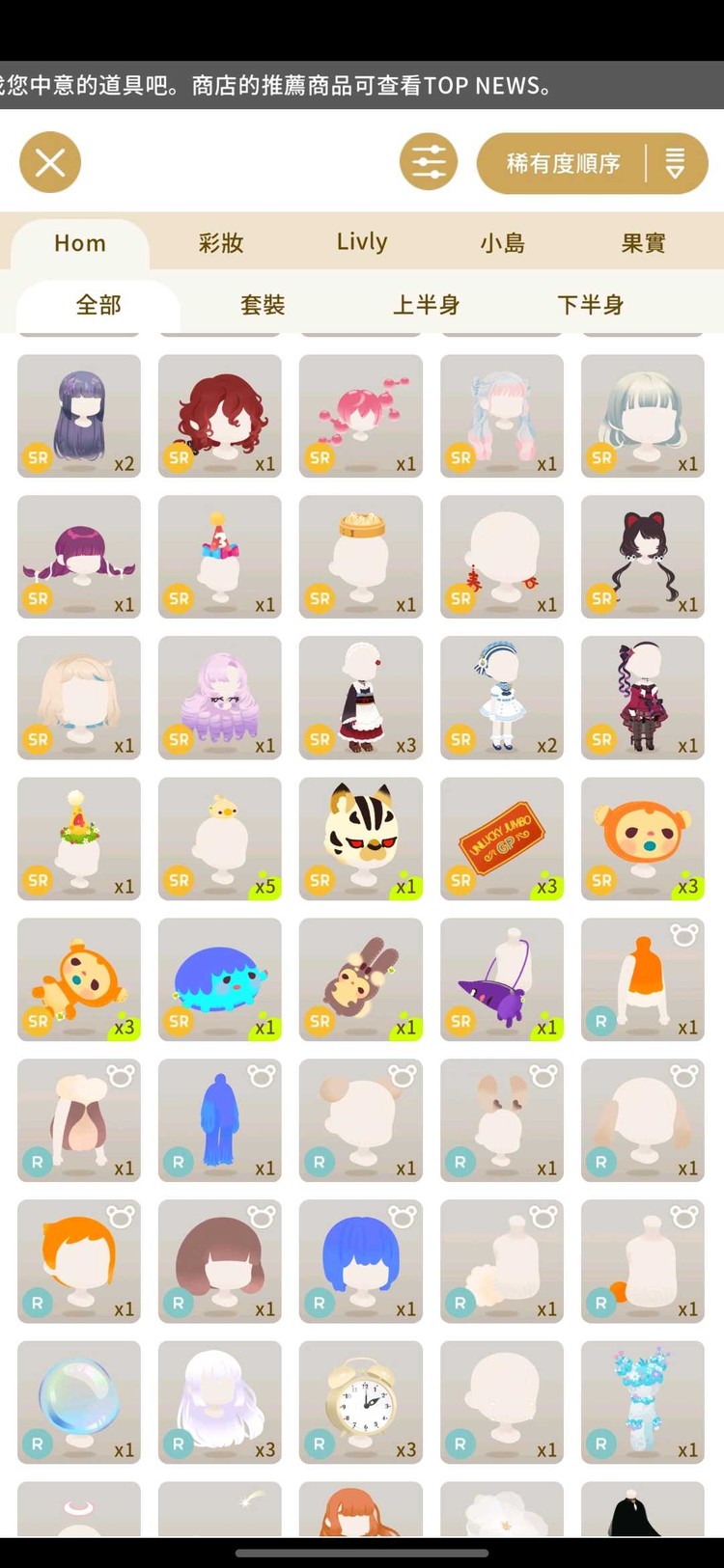Close the item inventory screen
Image resolution: width=724 pixels, height=1568 pixels.
click(50, 162)
